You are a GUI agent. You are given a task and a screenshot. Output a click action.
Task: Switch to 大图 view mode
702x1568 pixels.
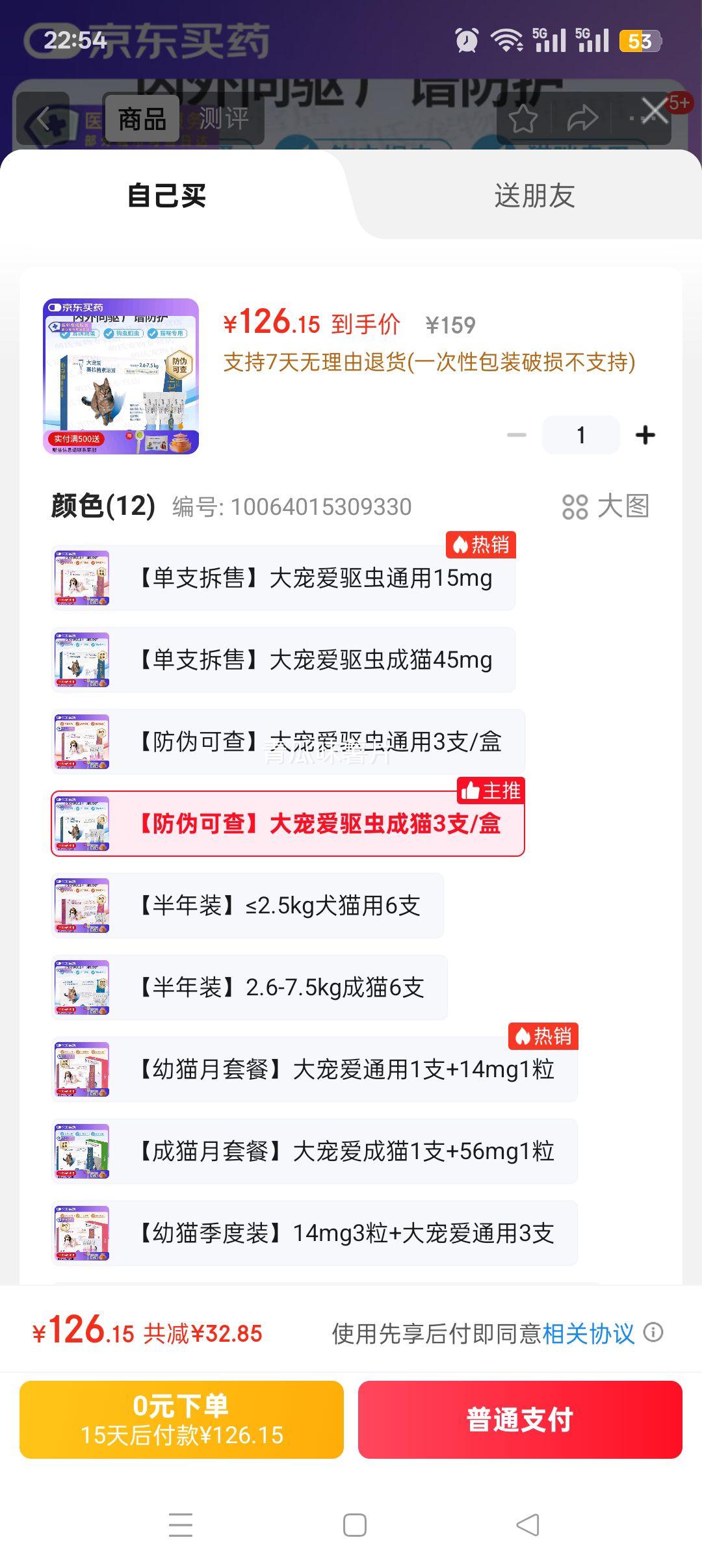pos(606,506)
